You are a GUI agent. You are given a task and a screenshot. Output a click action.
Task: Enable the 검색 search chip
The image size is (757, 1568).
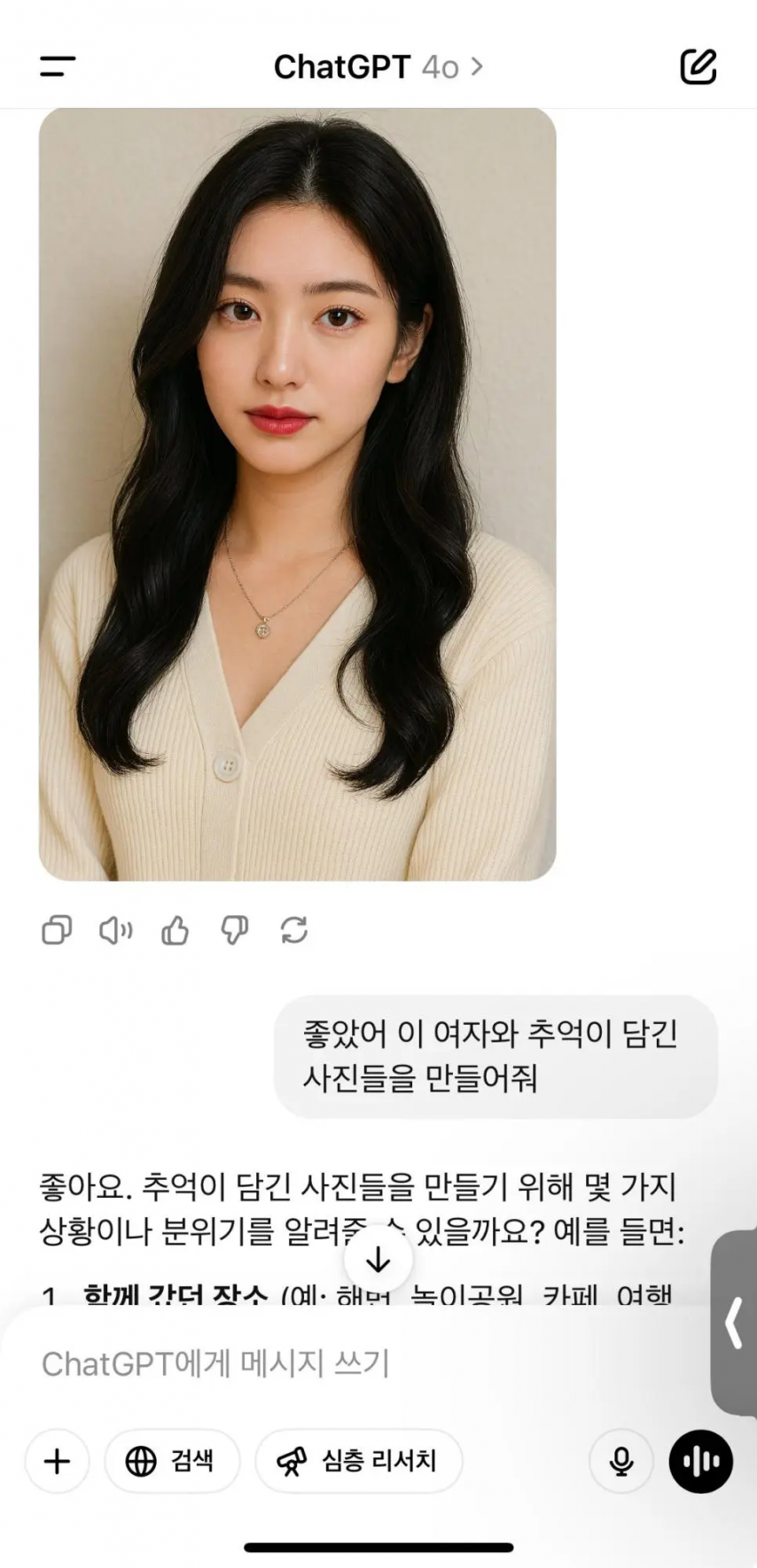click(x=172, y=1461)
